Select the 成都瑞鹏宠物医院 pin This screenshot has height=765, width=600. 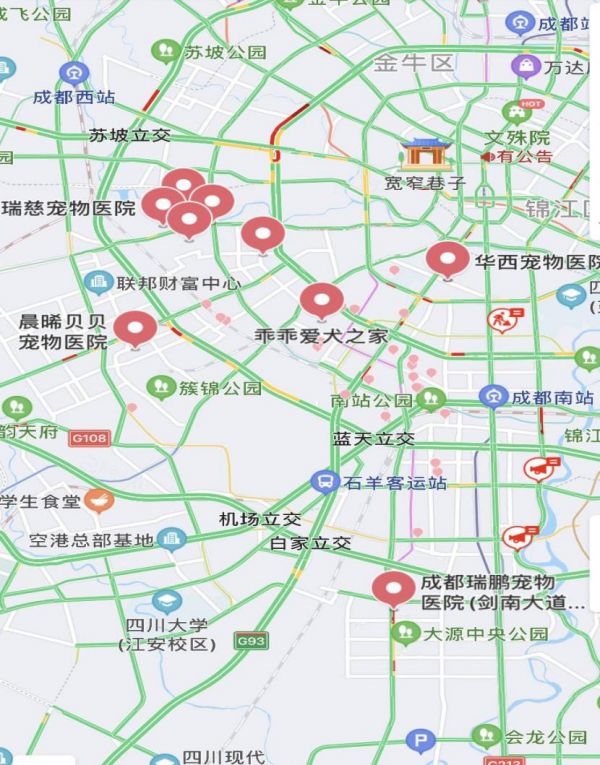pyautogui.click(x=393, y=588)
